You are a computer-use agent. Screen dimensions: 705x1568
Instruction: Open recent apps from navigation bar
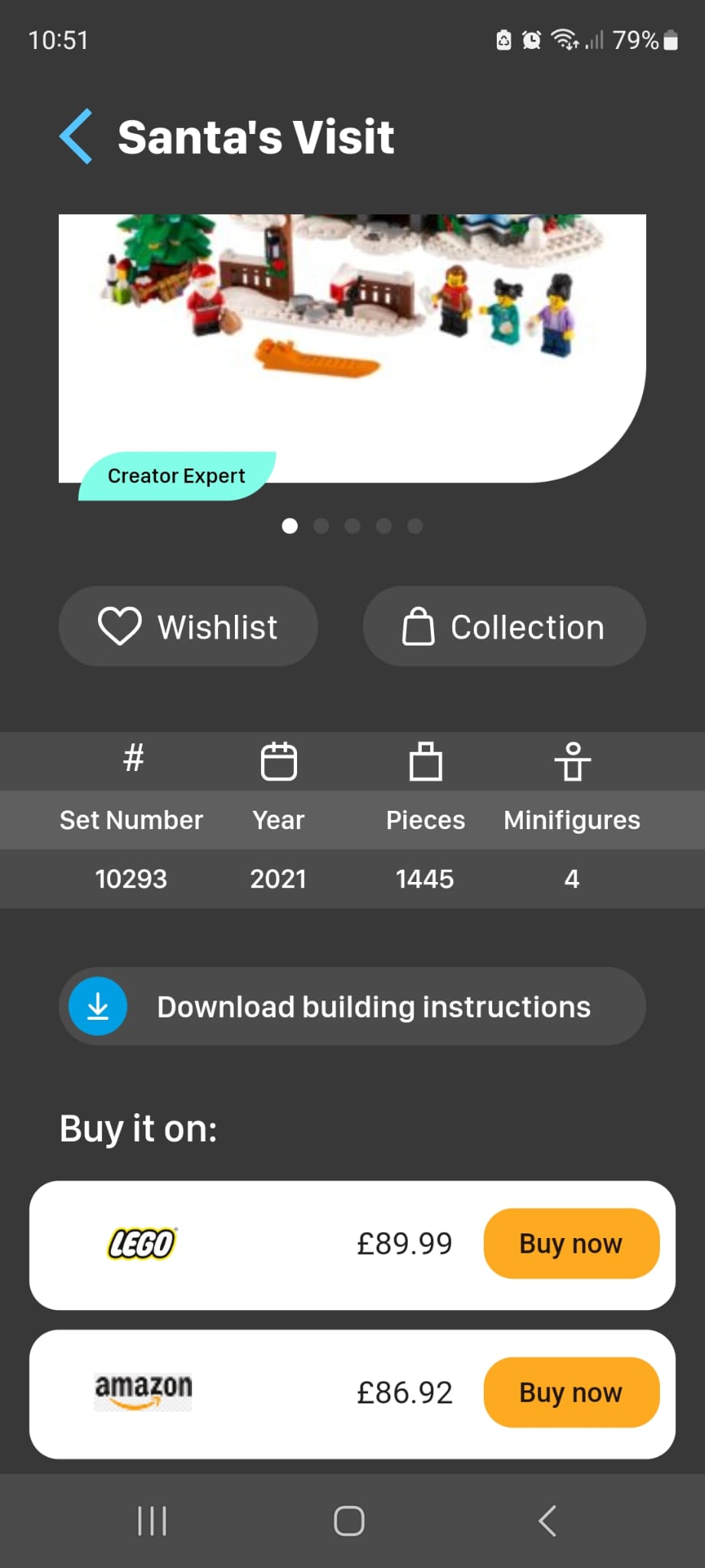(x=152, y=1521)
